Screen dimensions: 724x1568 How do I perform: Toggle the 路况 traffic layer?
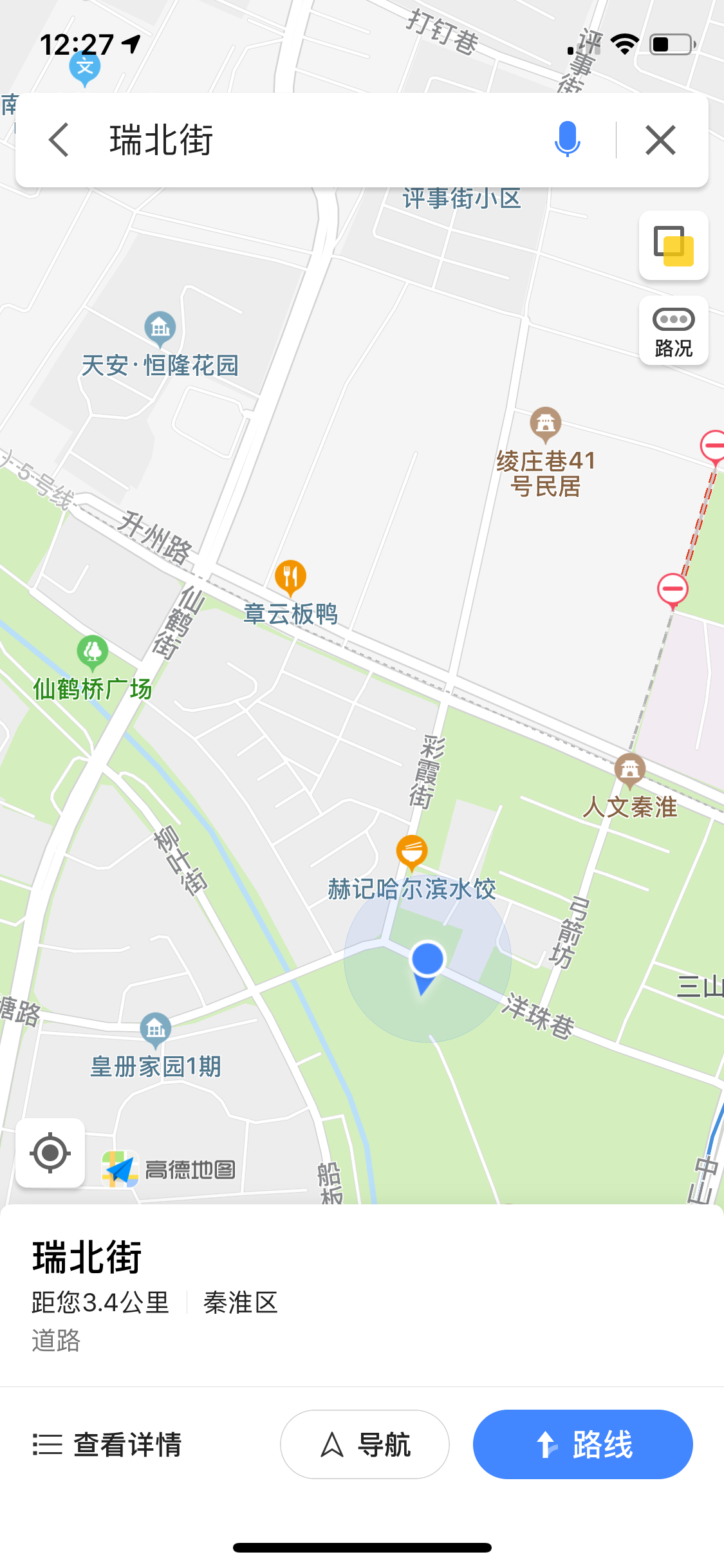coord(673,331)
